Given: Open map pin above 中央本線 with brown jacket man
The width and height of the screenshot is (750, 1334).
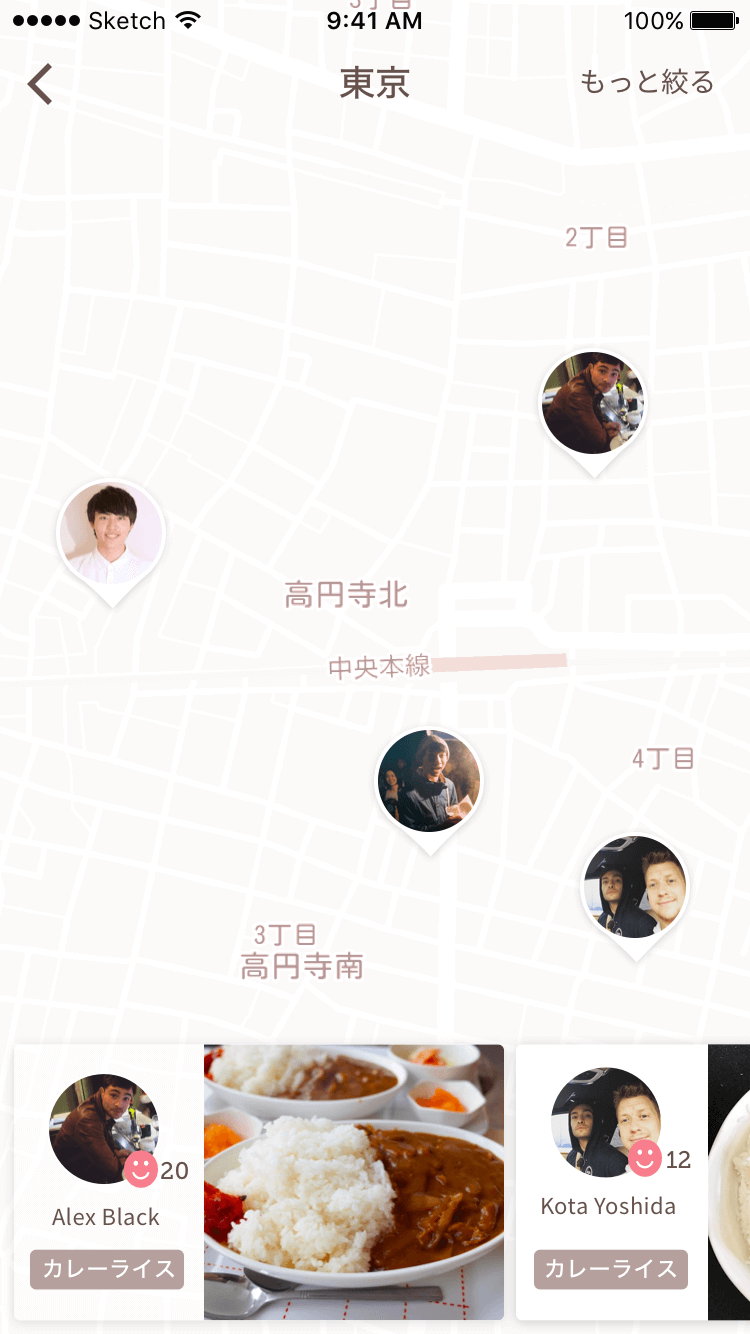Looking at the screenshot, I should tap(593, 404).
